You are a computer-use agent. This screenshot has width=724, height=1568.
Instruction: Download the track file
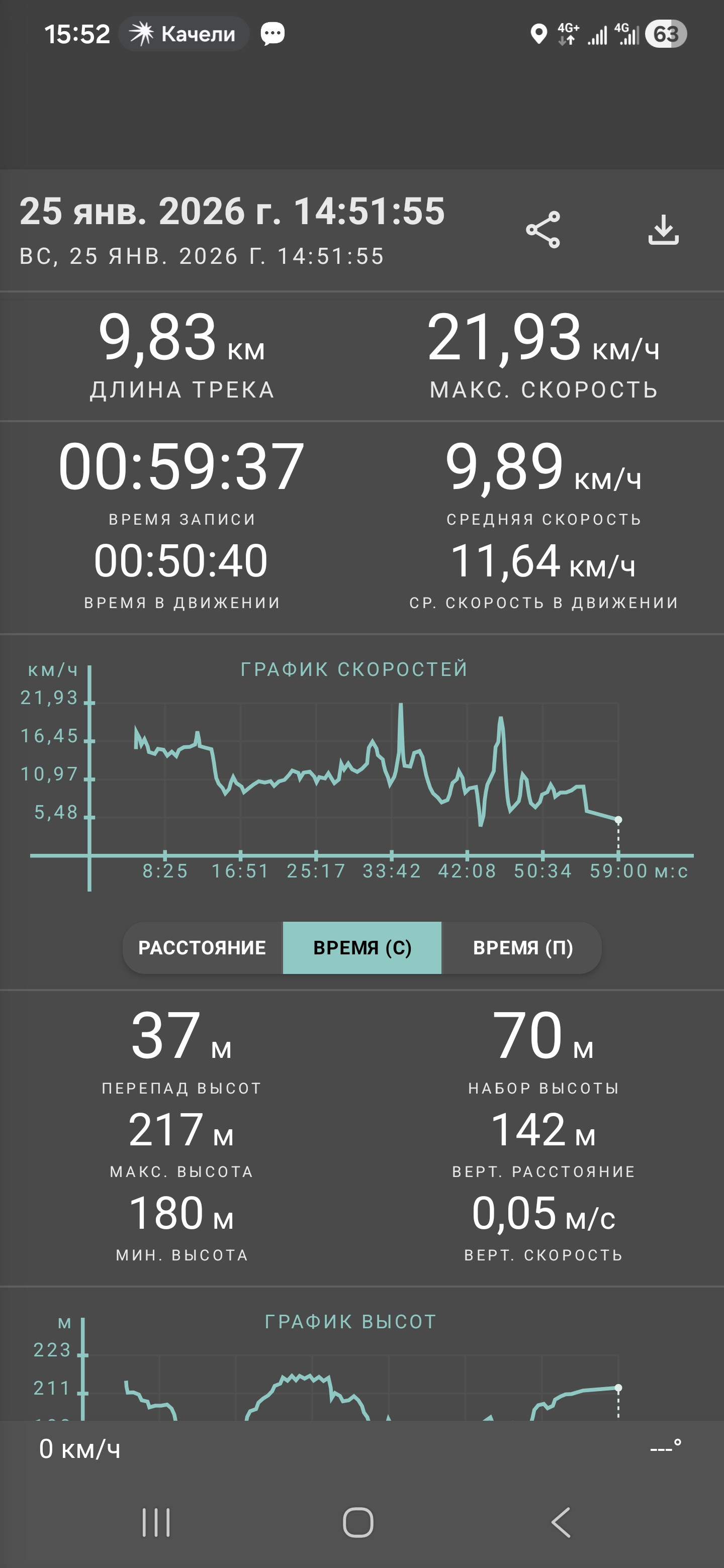pyautogui.click(x=663, y=230)
